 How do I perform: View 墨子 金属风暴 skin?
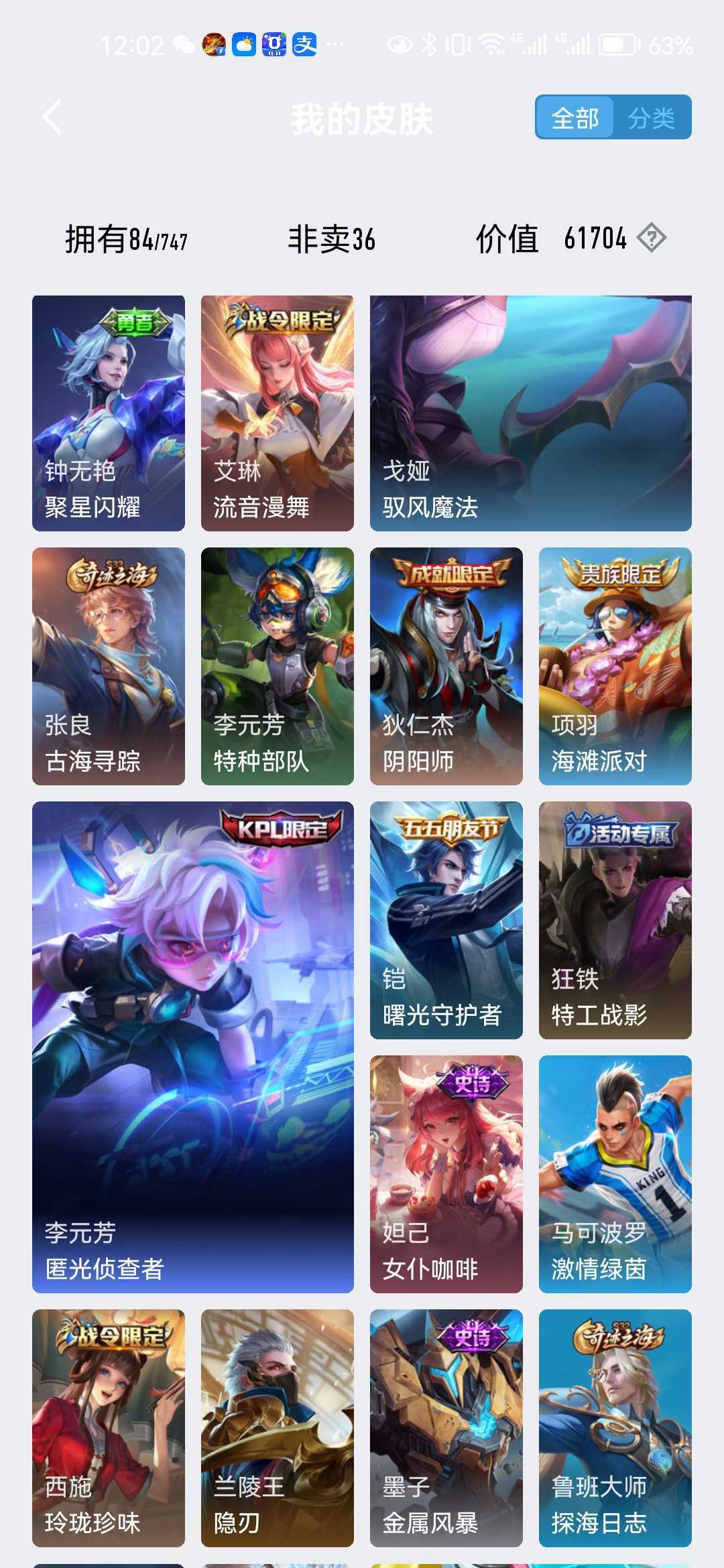[446, 1427]
